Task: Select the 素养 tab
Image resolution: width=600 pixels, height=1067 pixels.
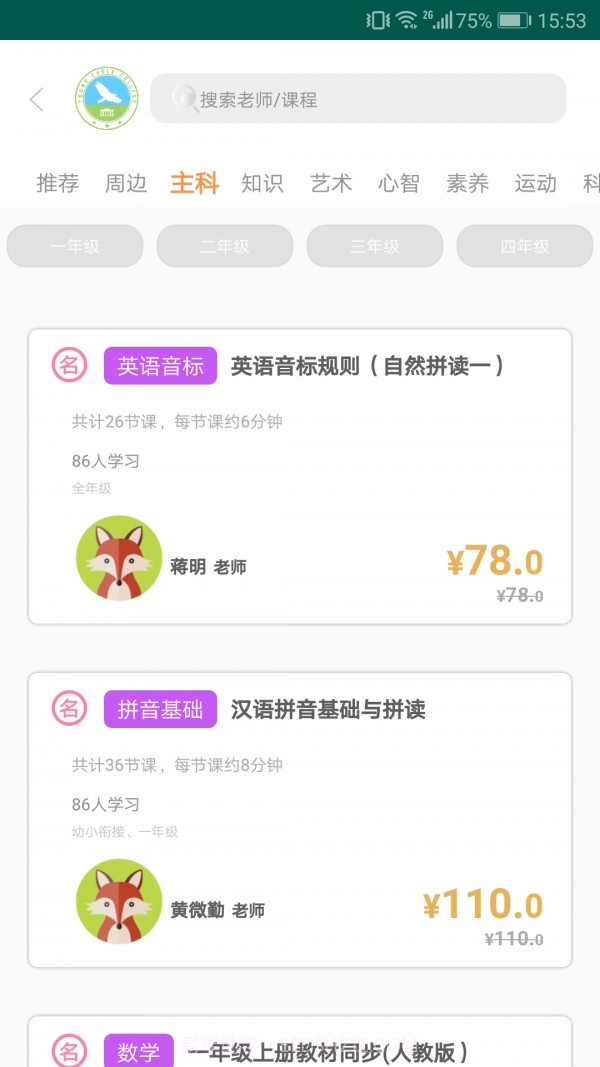Action: pos(467,183)
